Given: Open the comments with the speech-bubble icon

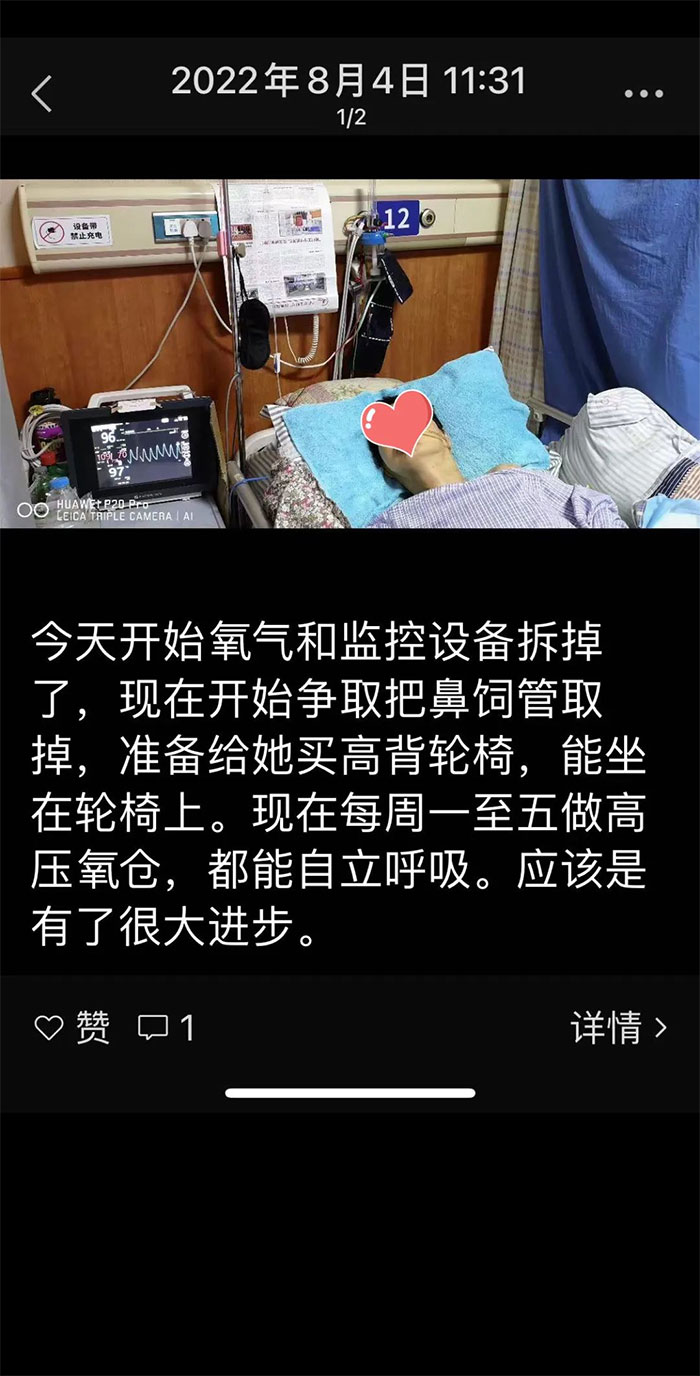Looking at the screenshot, I should tap(165, 1027).
